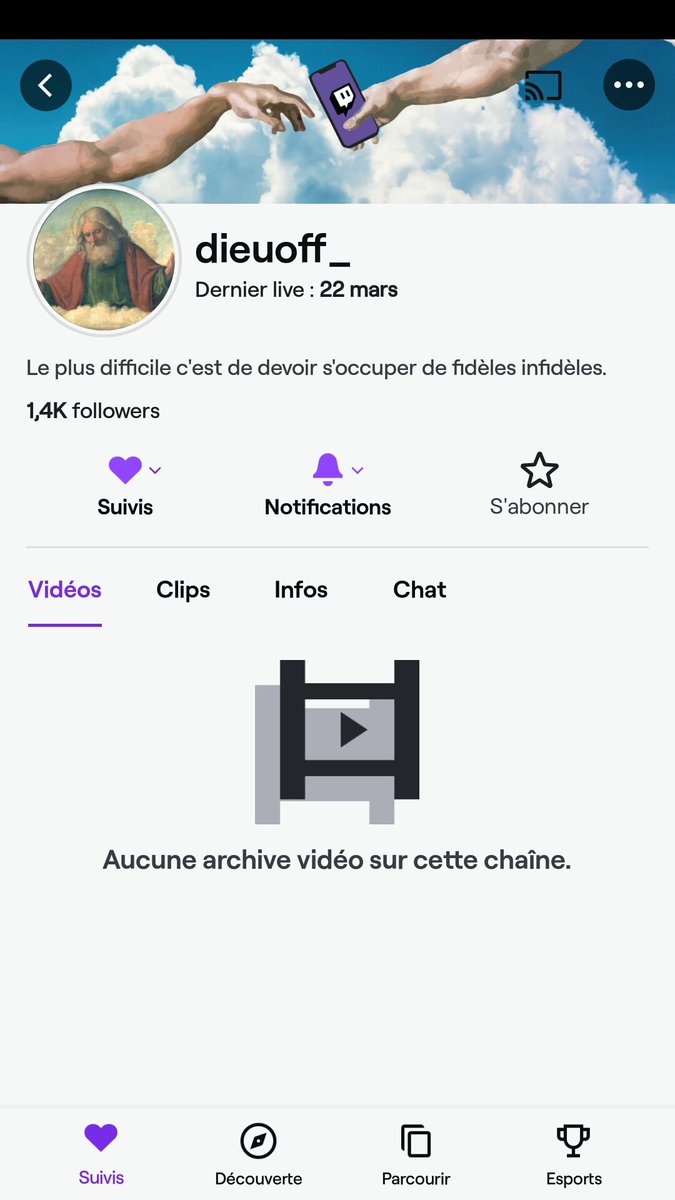Image resolution: width=675 pixels, height=1200 pixels.
Task: Open the three-dot overflow menu
Action: click(629, 85)
